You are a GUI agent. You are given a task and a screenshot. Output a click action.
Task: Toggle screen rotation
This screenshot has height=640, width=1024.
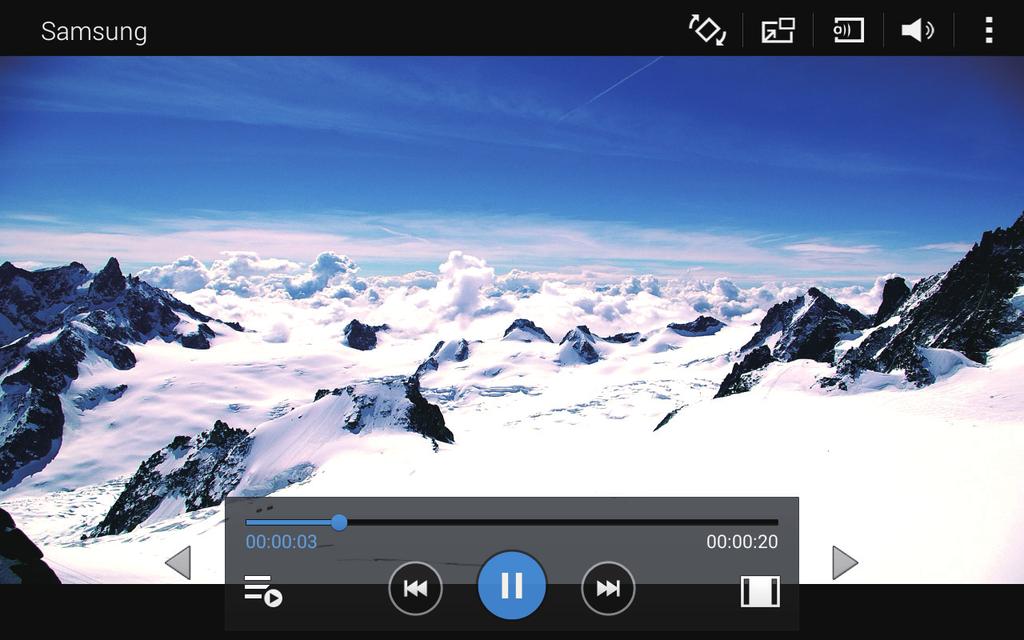(x=707, y=30)
